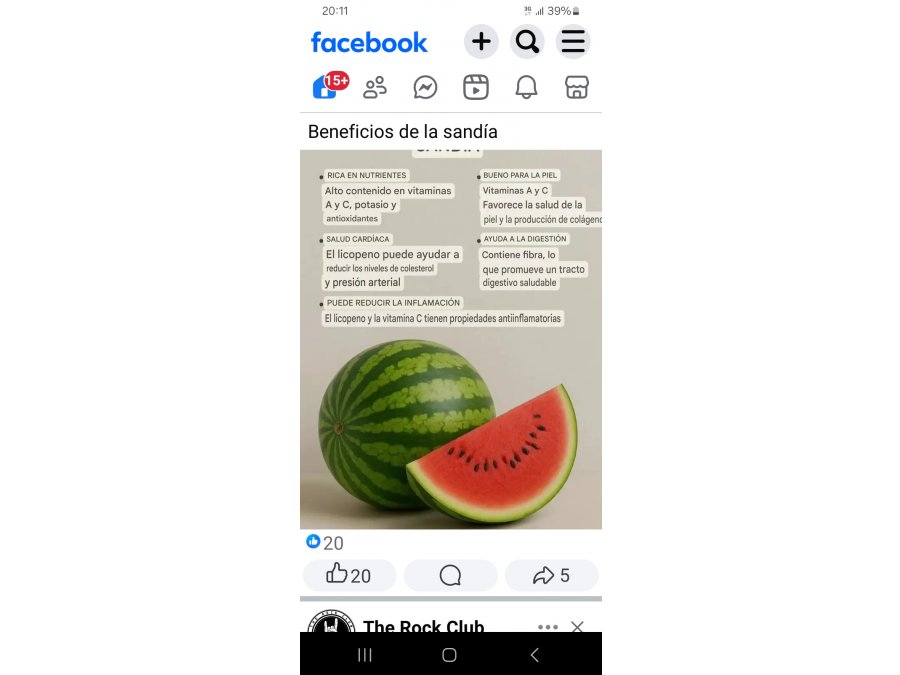The width and height of the screenshot is (900, 675).
Task: Switch to the Friends tab
Action: tap(375, 88)
